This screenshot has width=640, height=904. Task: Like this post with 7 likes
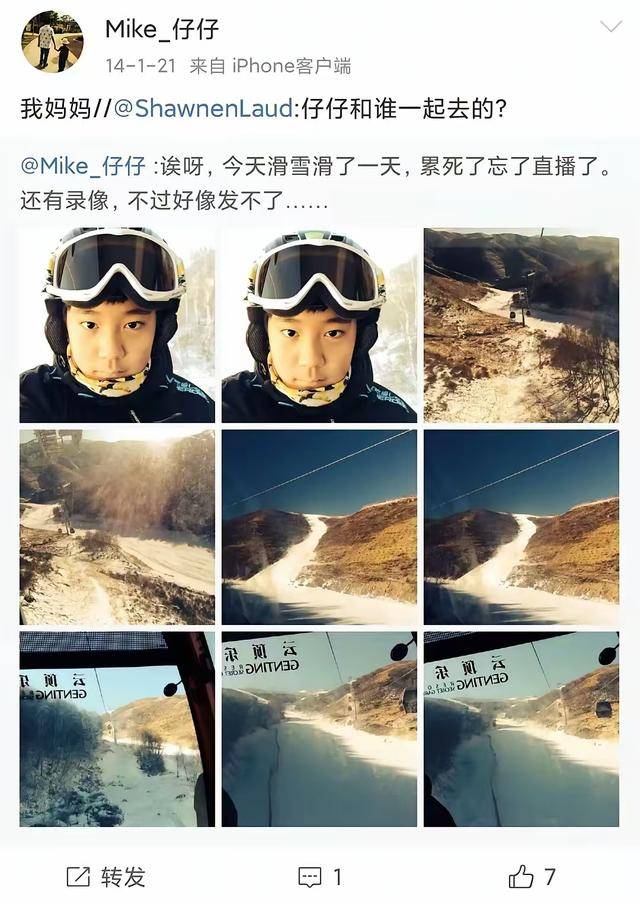coord(532,877)
